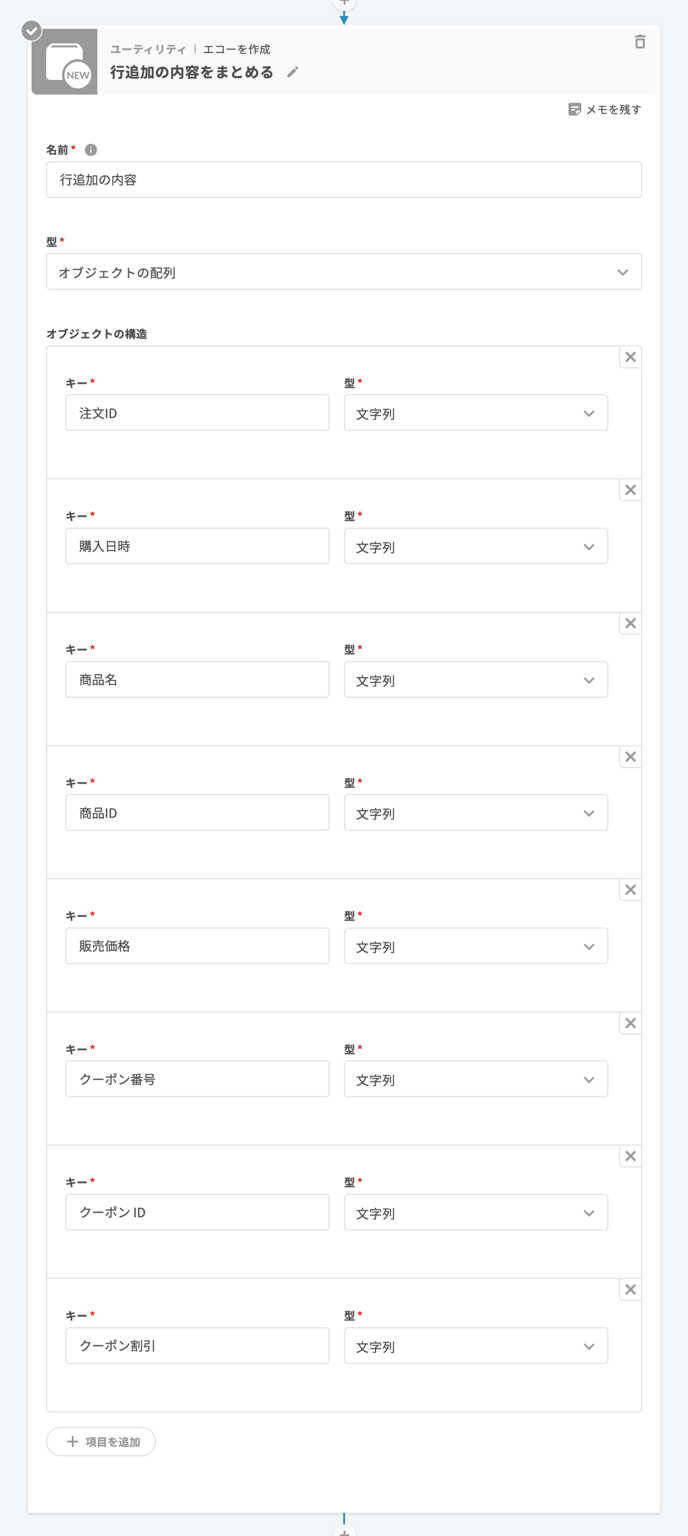Remove the 販売価格 item with its X

click(x=630, y=890)
